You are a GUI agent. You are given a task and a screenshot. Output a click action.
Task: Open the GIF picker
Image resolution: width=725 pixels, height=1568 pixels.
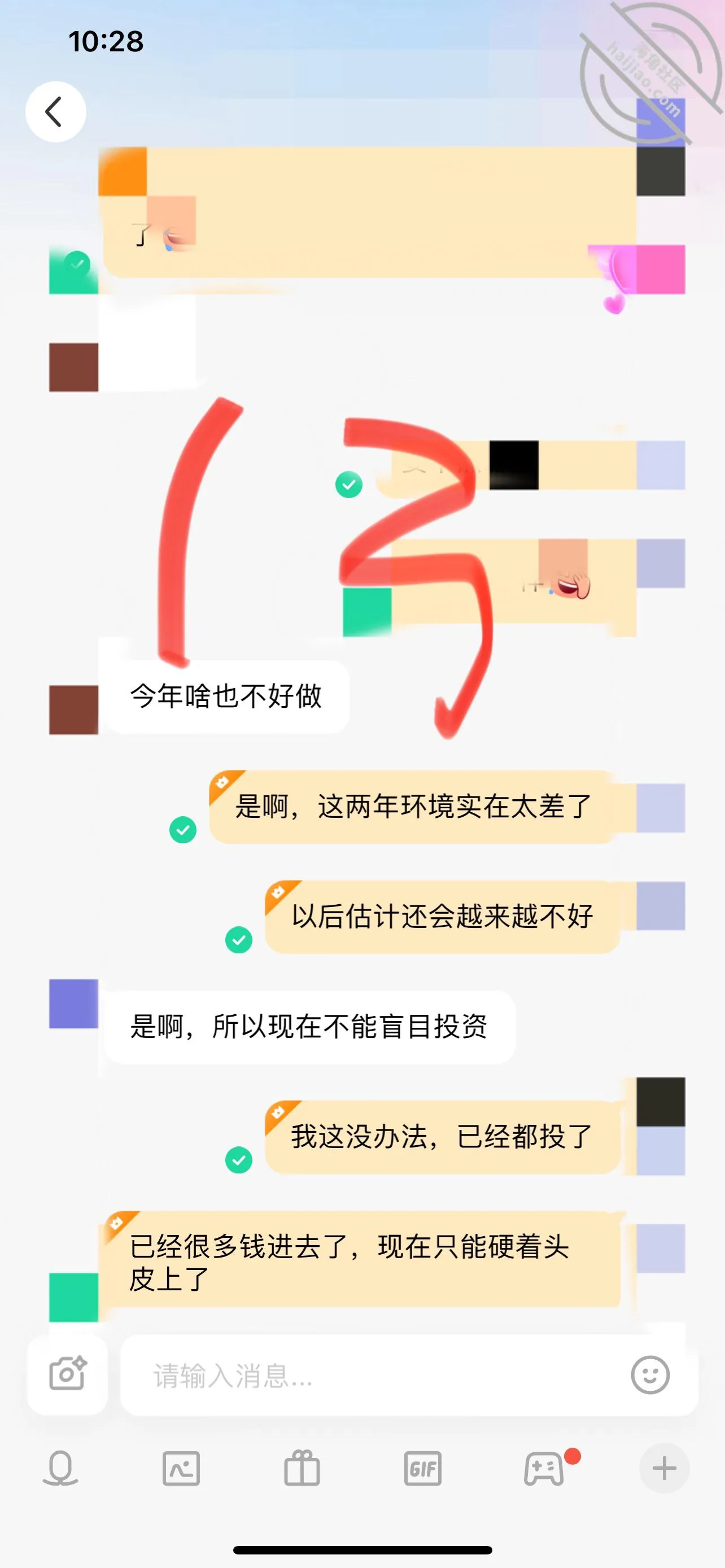(422, 1468)
